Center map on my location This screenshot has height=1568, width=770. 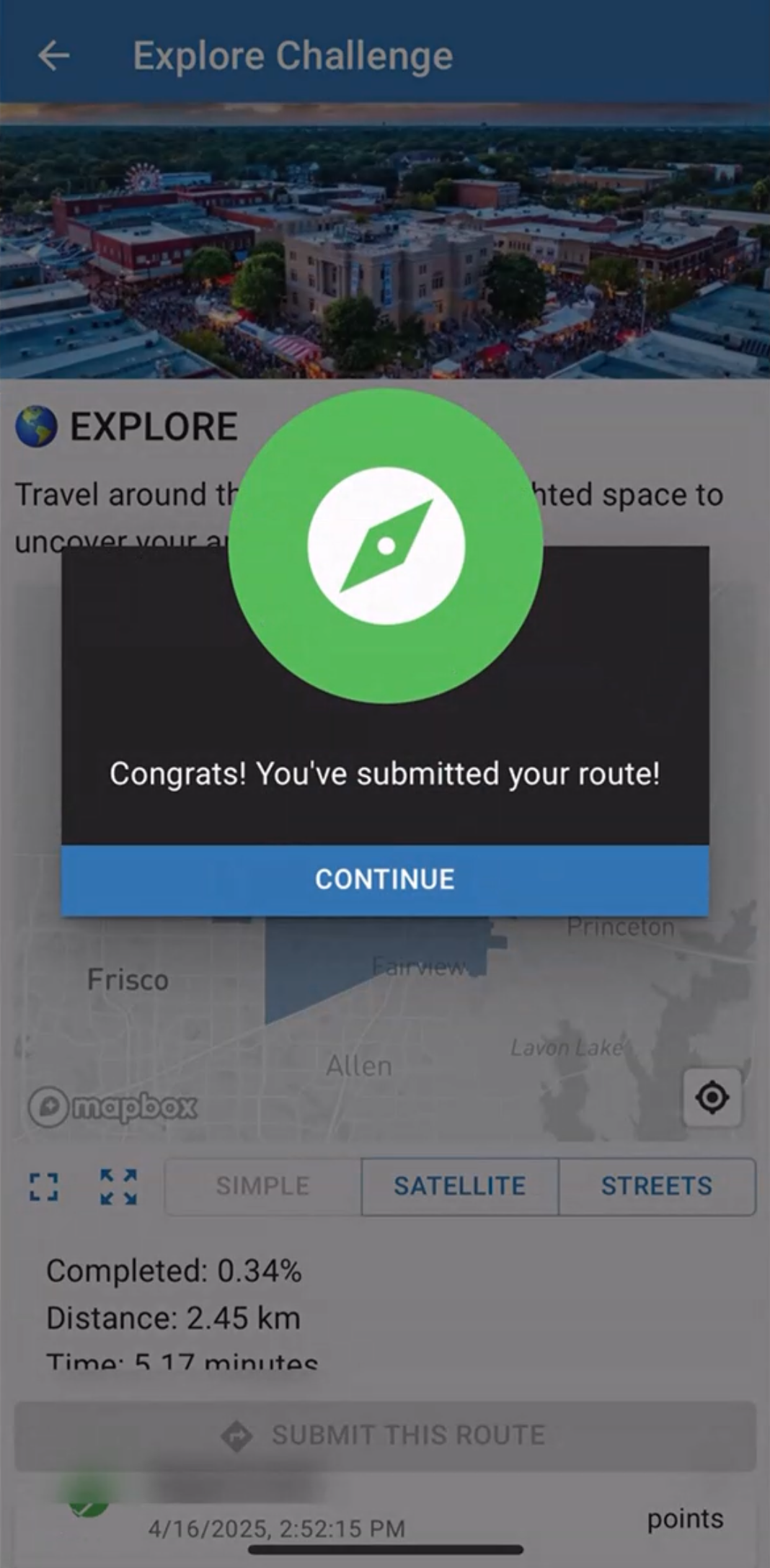(712, 1097)
